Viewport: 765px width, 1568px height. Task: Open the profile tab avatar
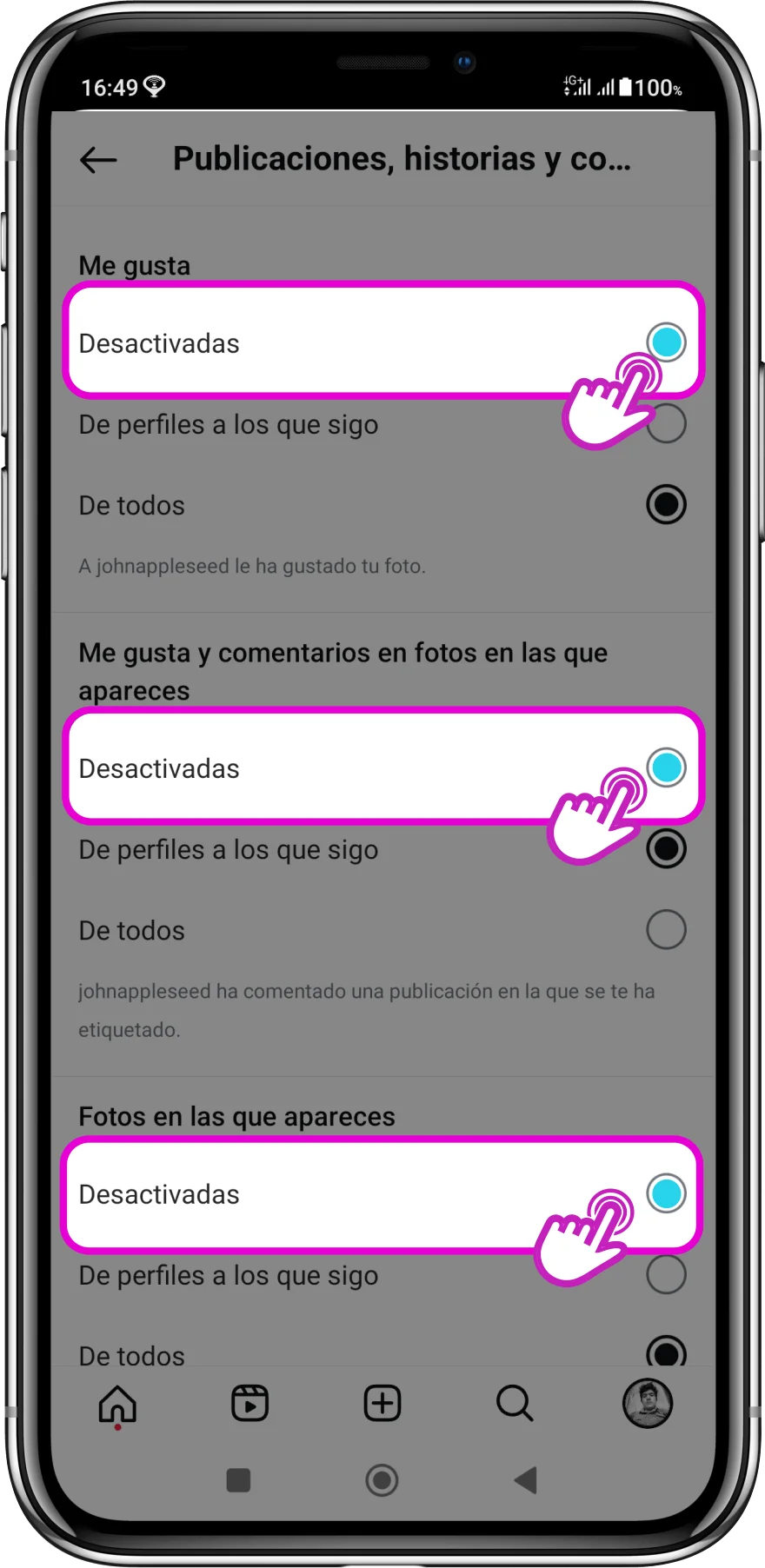[x=647, y=1404]
